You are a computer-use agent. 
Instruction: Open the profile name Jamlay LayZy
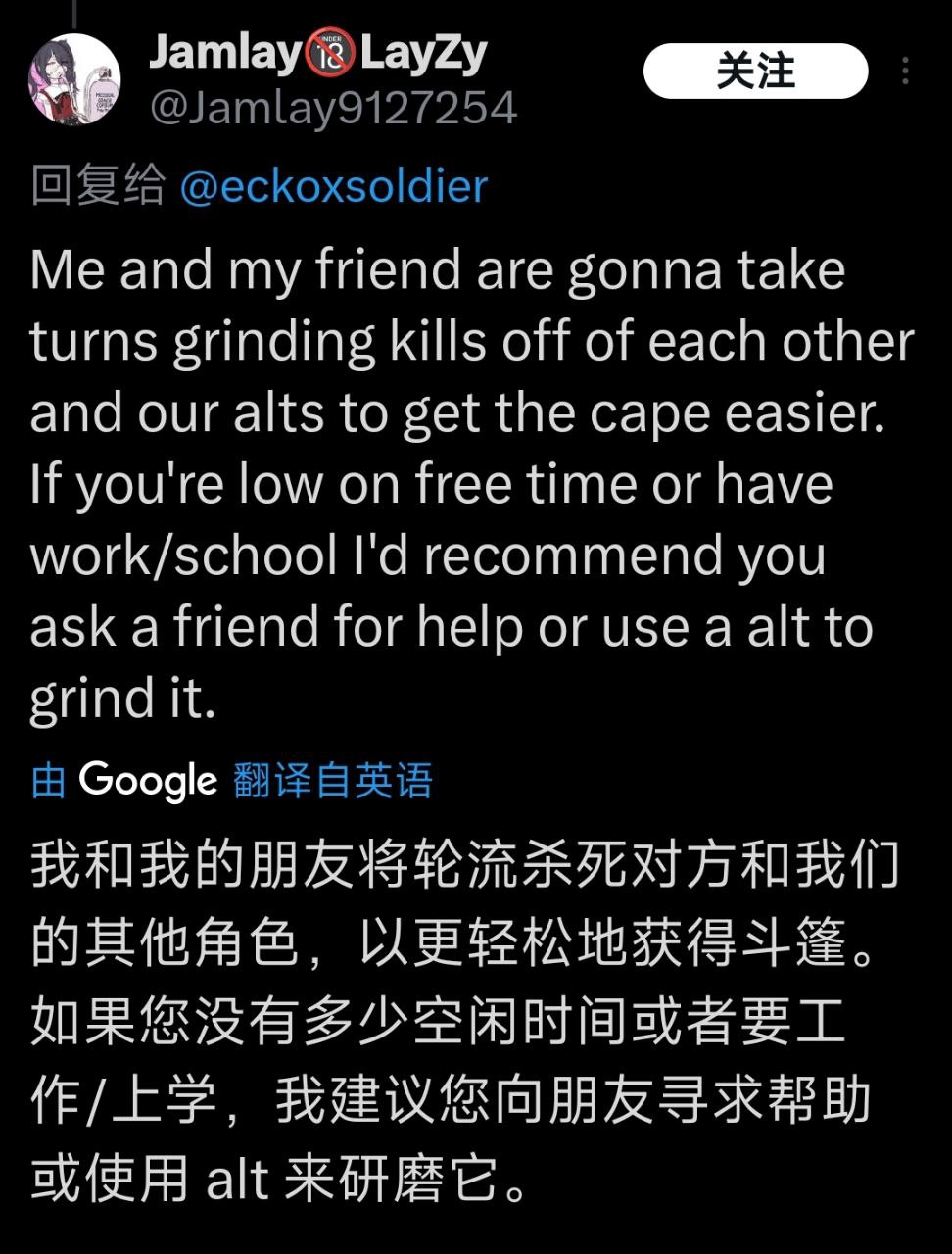tap(317, 54)
